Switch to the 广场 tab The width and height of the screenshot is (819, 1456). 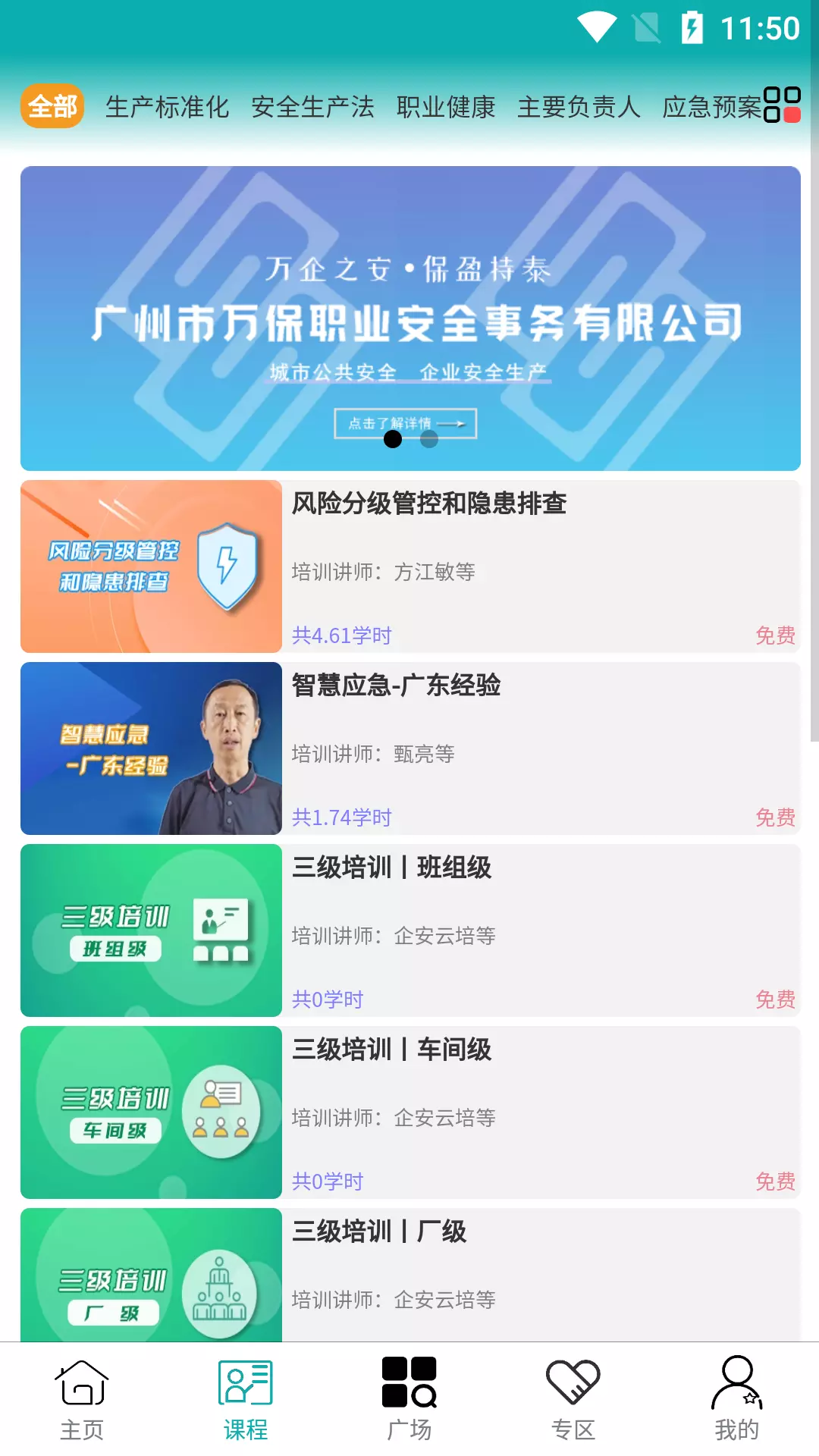[409, 1399]
